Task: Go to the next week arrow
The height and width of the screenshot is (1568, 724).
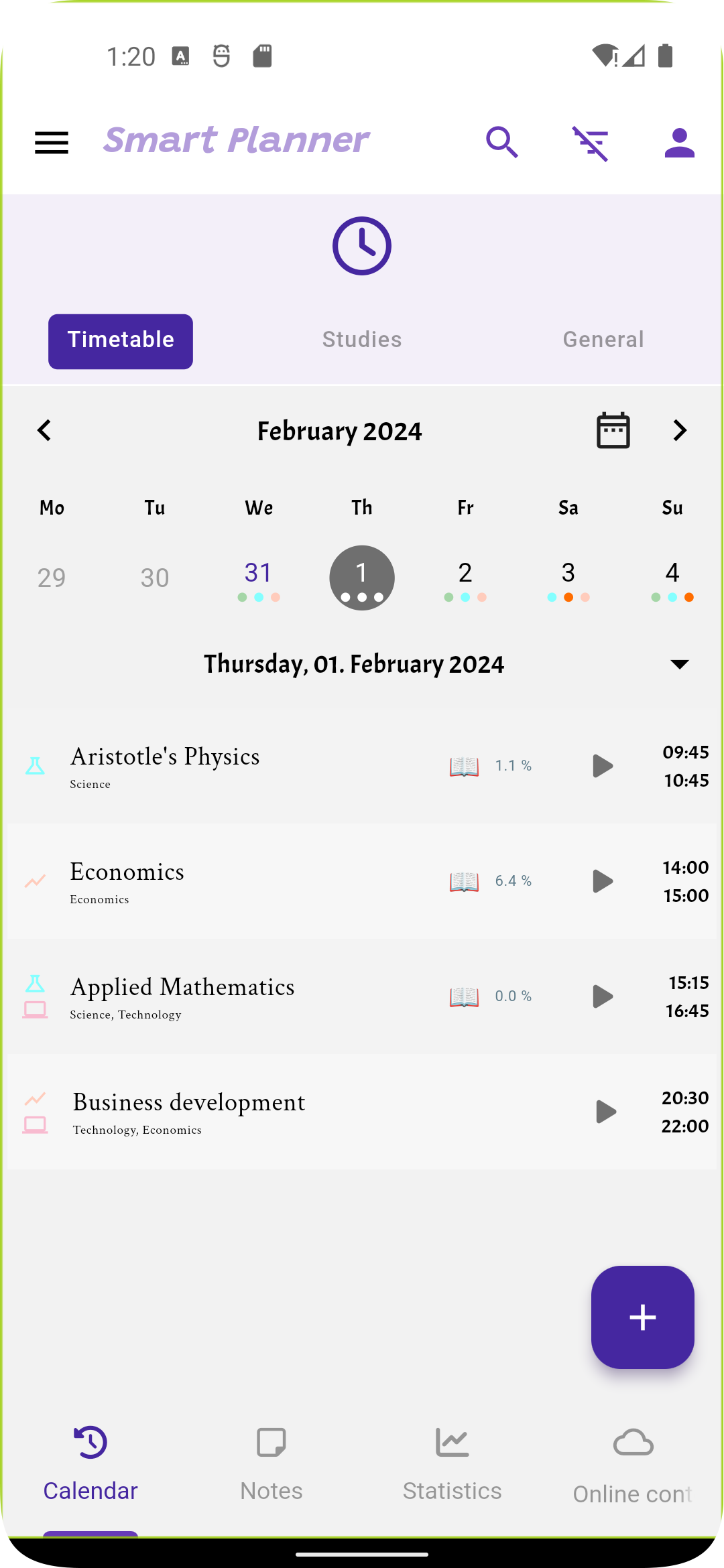Action: [680, 431]
